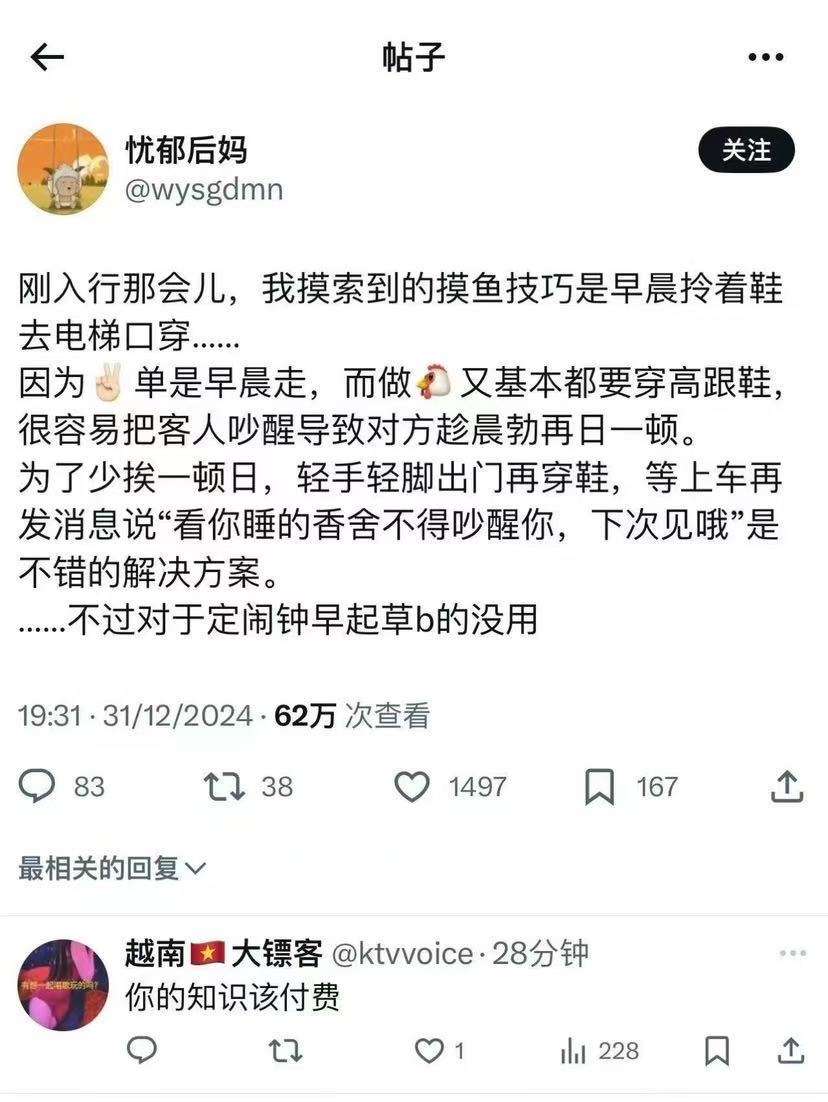The image size is (828, 1102).
Task: Share 越南大镖客's reply
Action: point(791,1050)
